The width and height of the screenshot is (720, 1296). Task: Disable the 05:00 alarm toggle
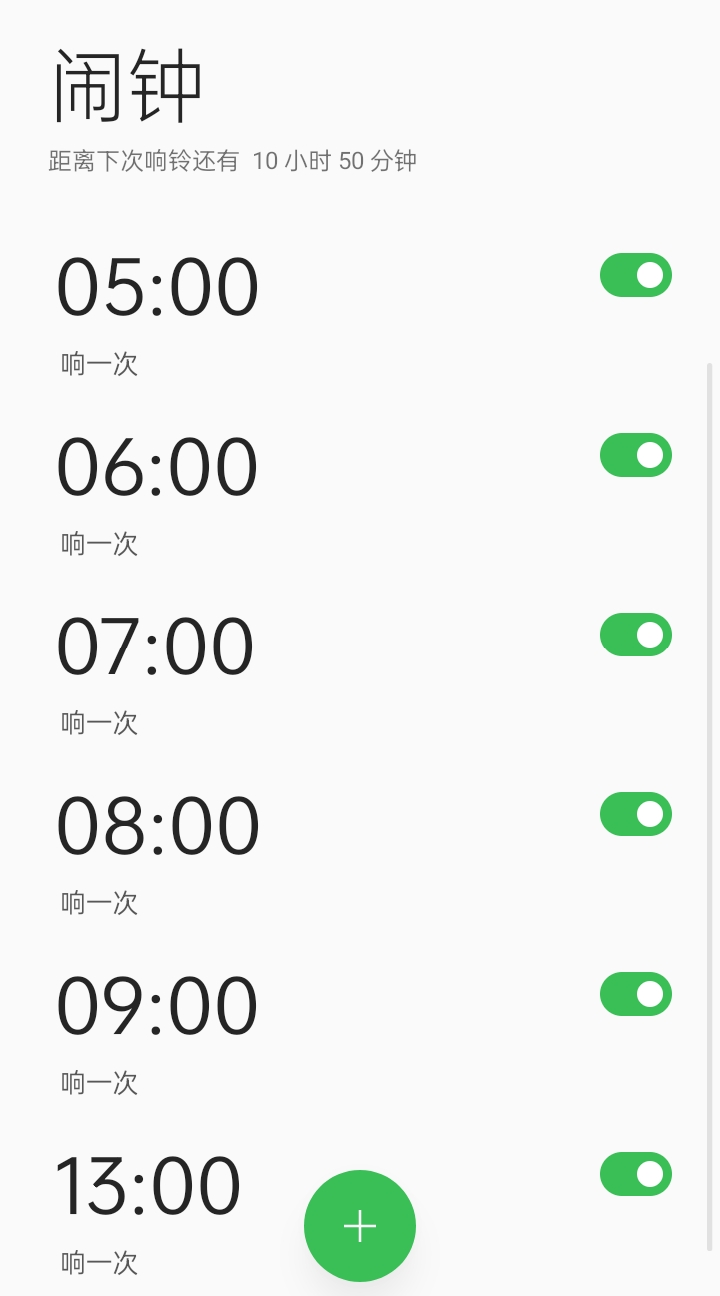[x=636, y=275]
